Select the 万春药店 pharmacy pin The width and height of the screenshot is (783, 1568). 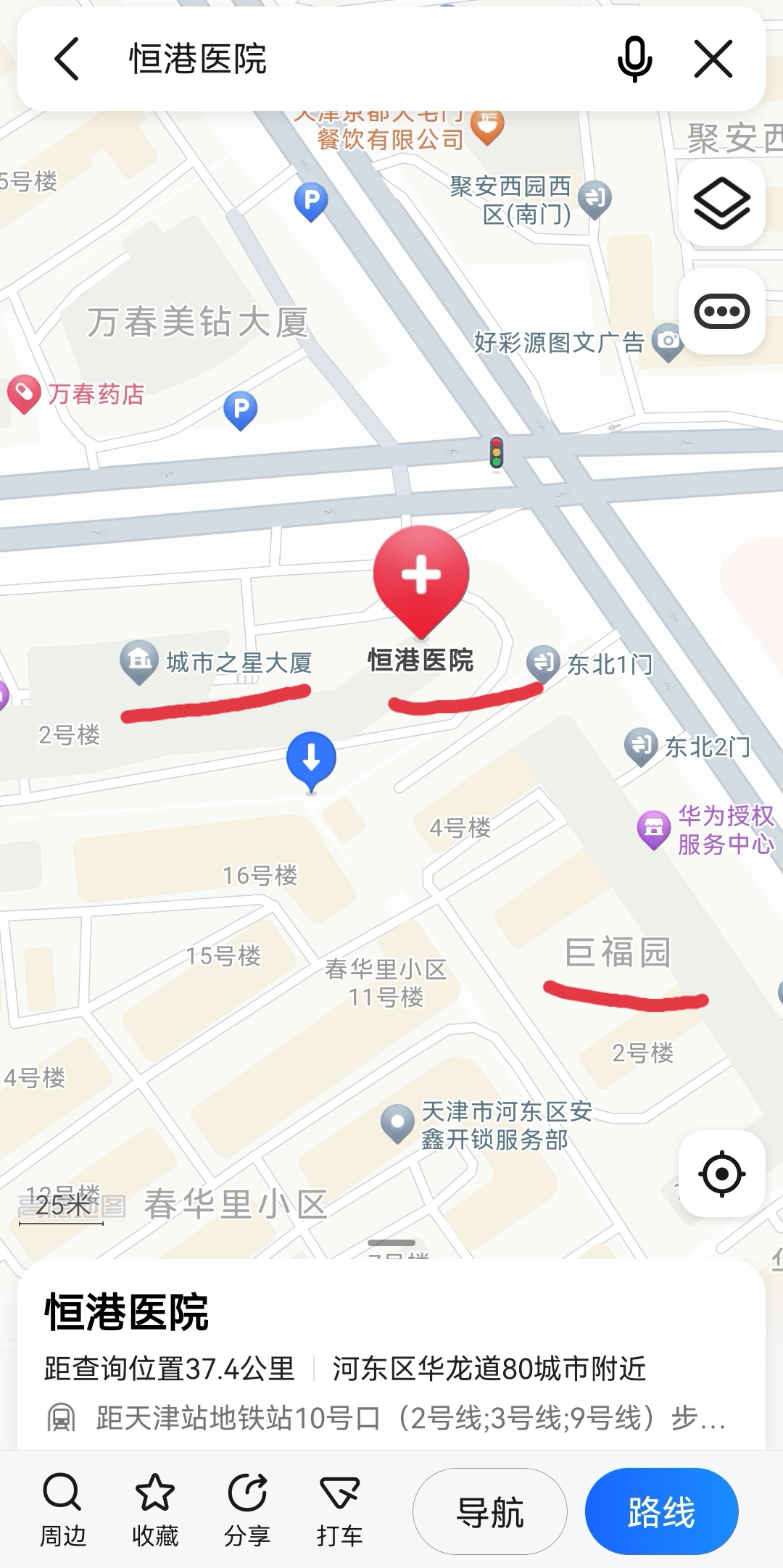tap(24, 390)
